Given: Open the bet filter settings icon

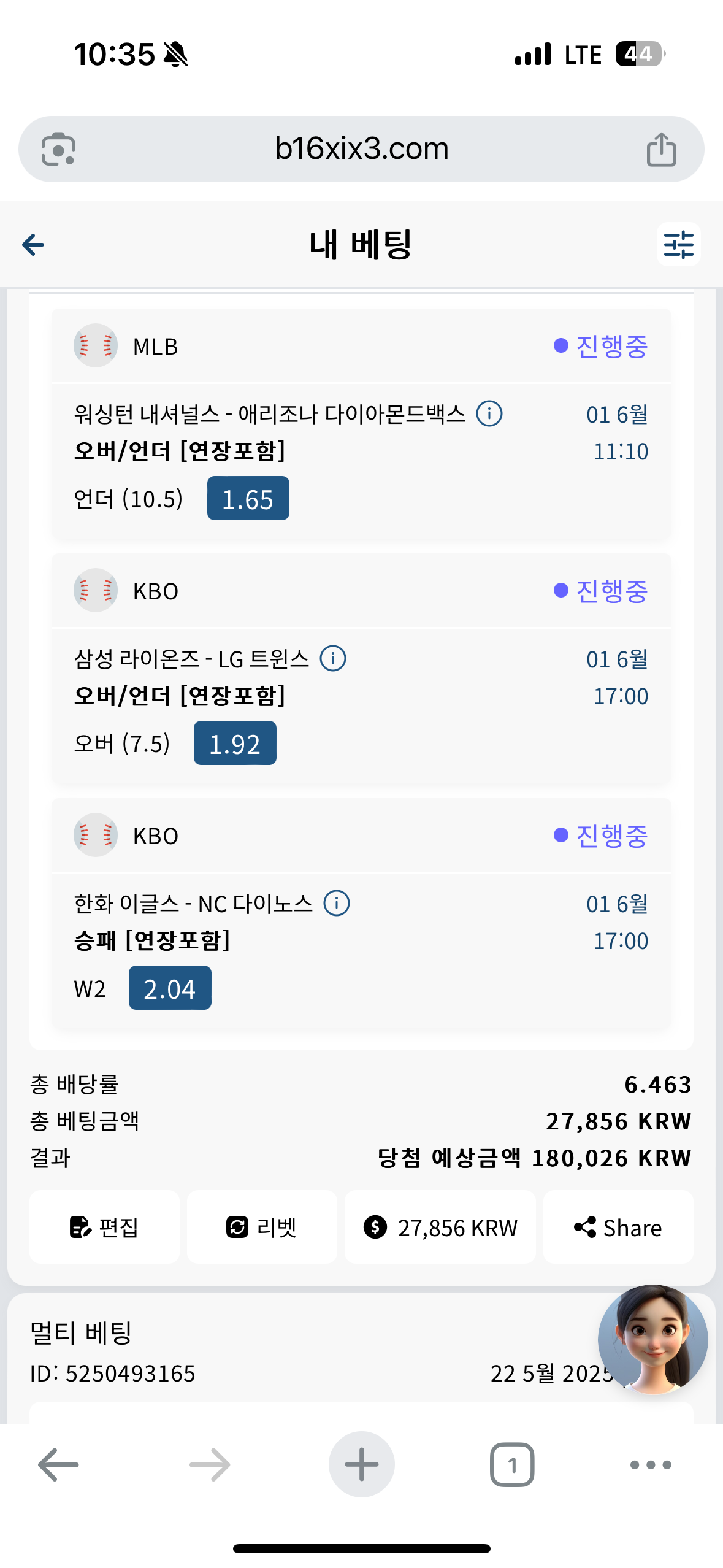Looking at the screenshot, I should click(678, 244).
